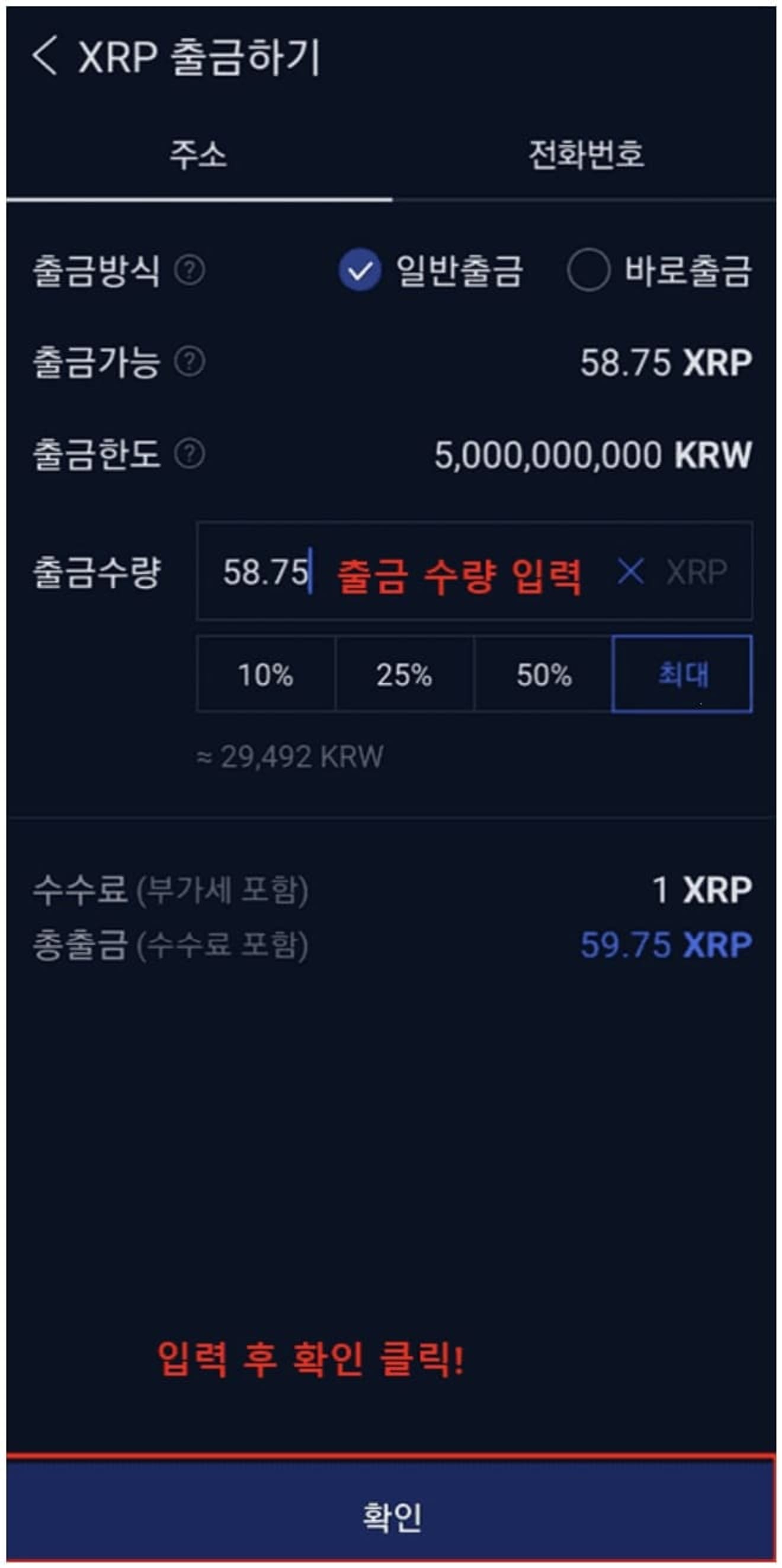Open help icon next to 출금방식
782x1568 pixels.
(x=189, y=270)
